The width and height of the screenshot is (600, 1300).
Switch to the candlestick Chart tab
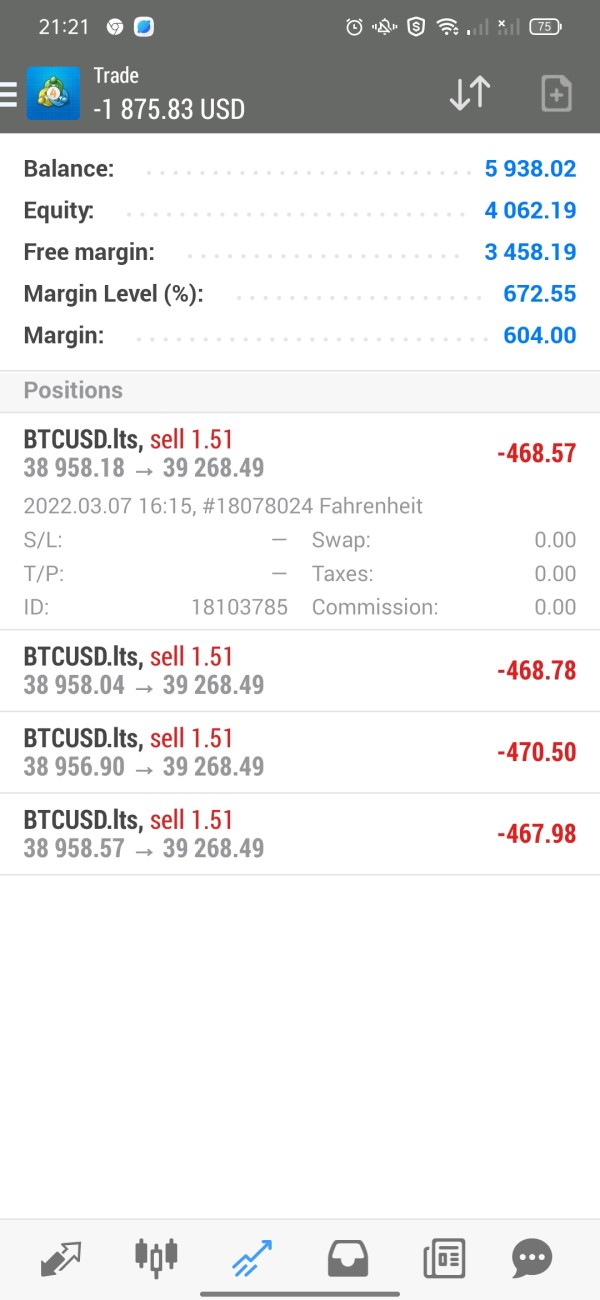pos(156,1255)
